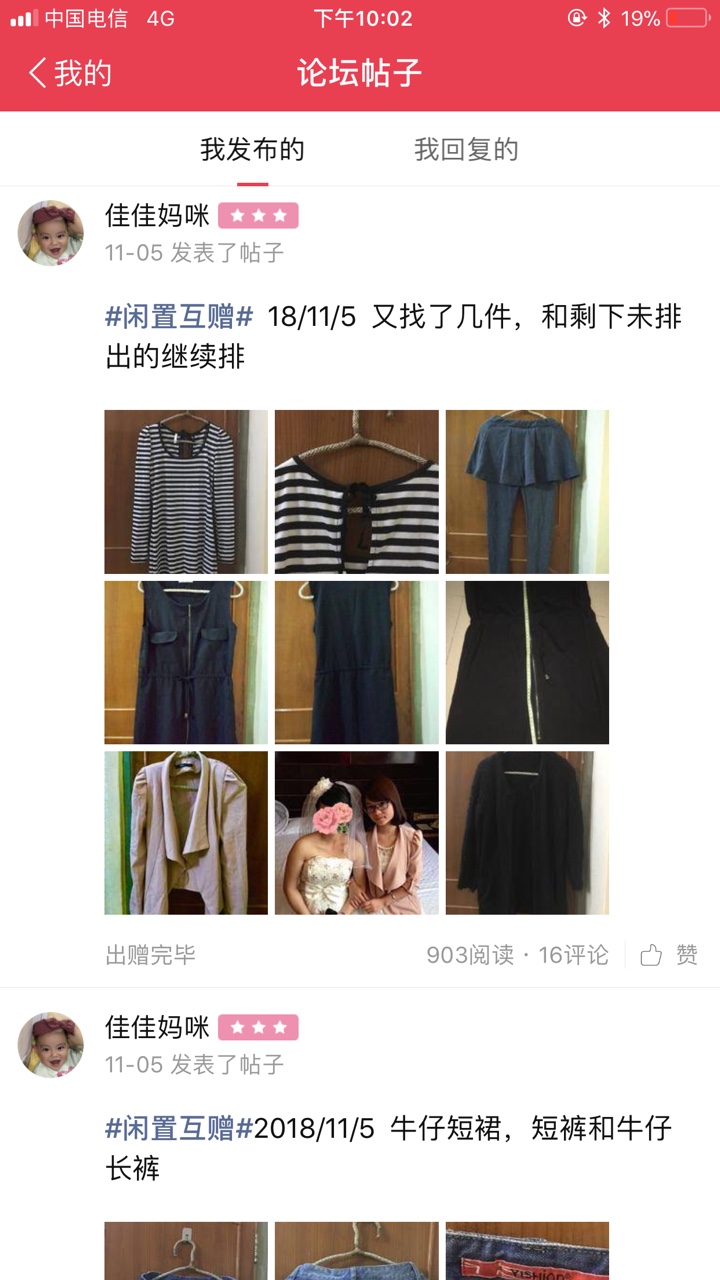Image resolution: width=720 pixels, height=1280 pixels.
Task: Select the 我发布的 tab
Action: click(x=252, y=149)
